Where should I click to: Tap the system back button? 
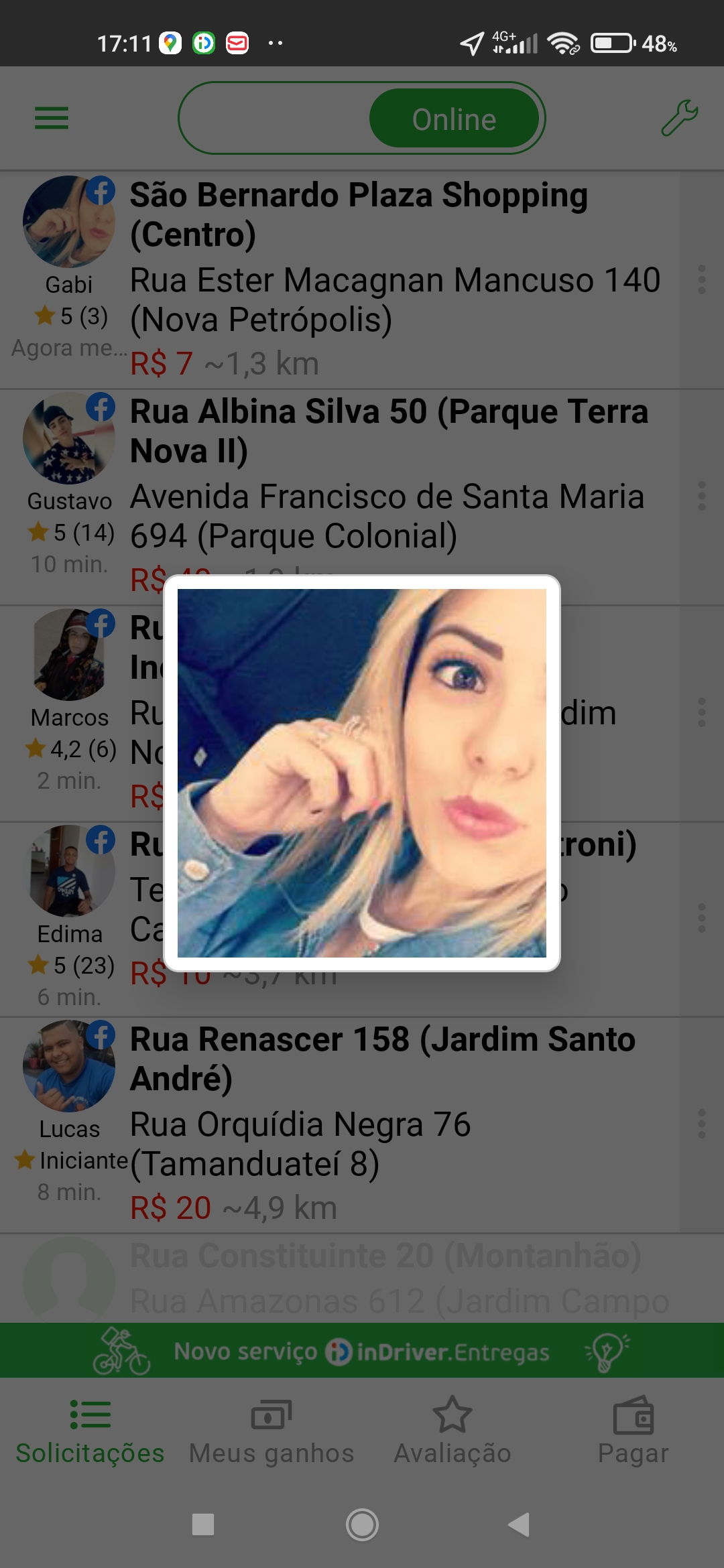pos(520,1524)
